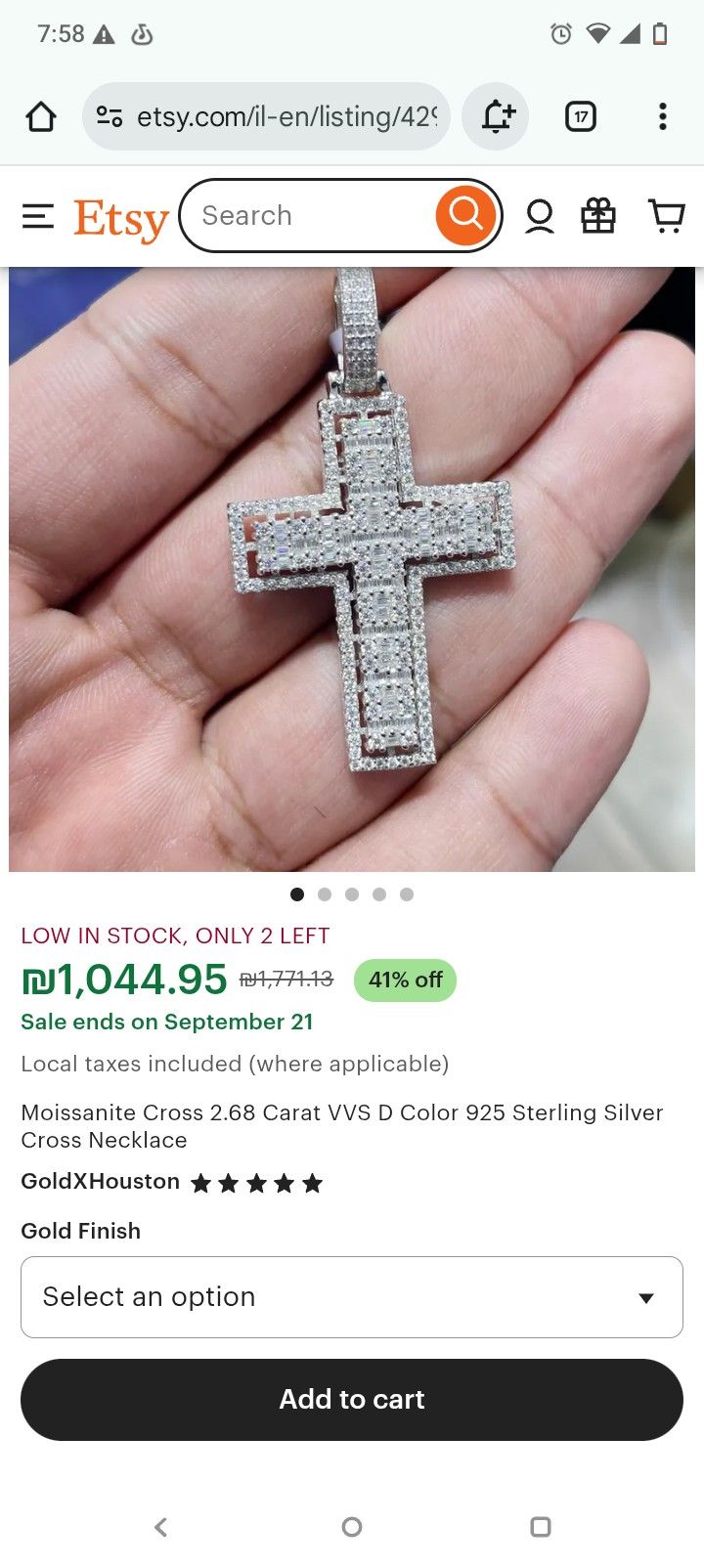704x1568 pixels.
Task: Switch to the third carousel image dot
Action: [352, 893]
